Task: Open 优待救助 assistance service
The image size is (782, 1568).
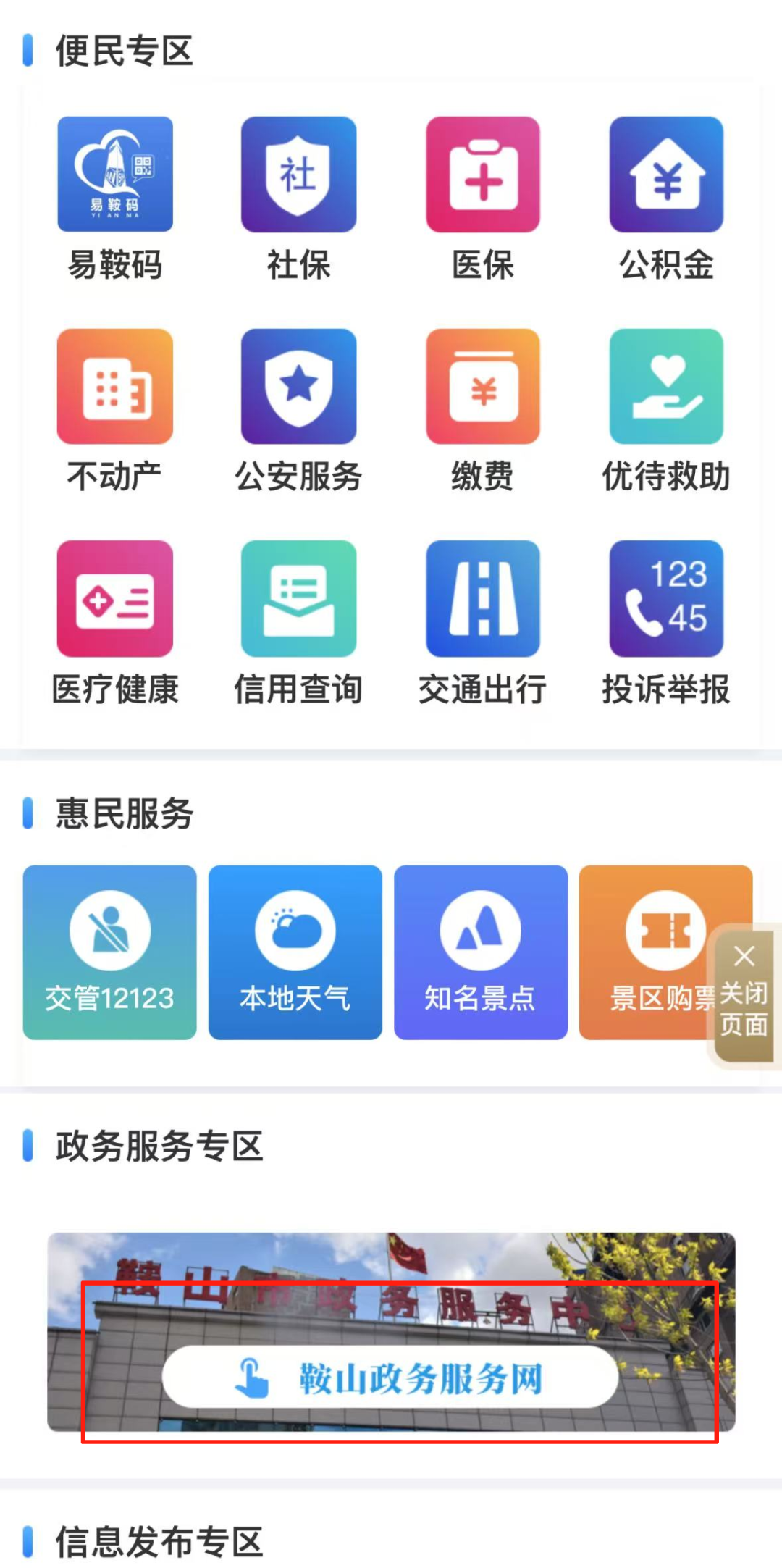Action: (x=666, y=387)
